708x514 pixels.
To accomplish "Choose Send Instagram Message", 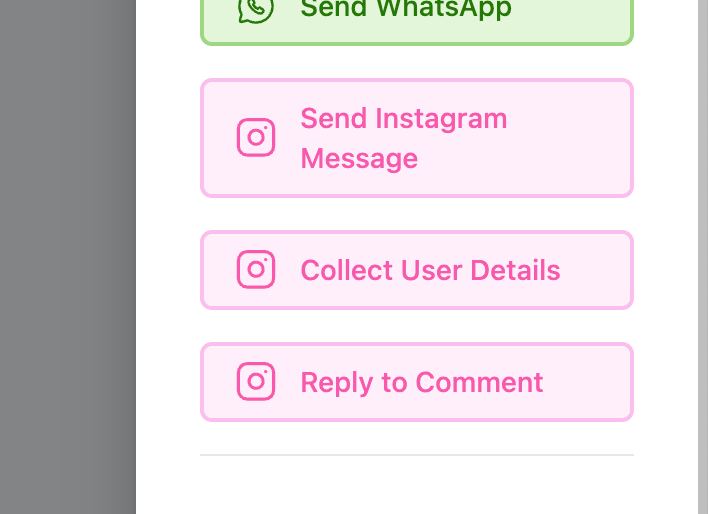I will [x=417, y=138].
